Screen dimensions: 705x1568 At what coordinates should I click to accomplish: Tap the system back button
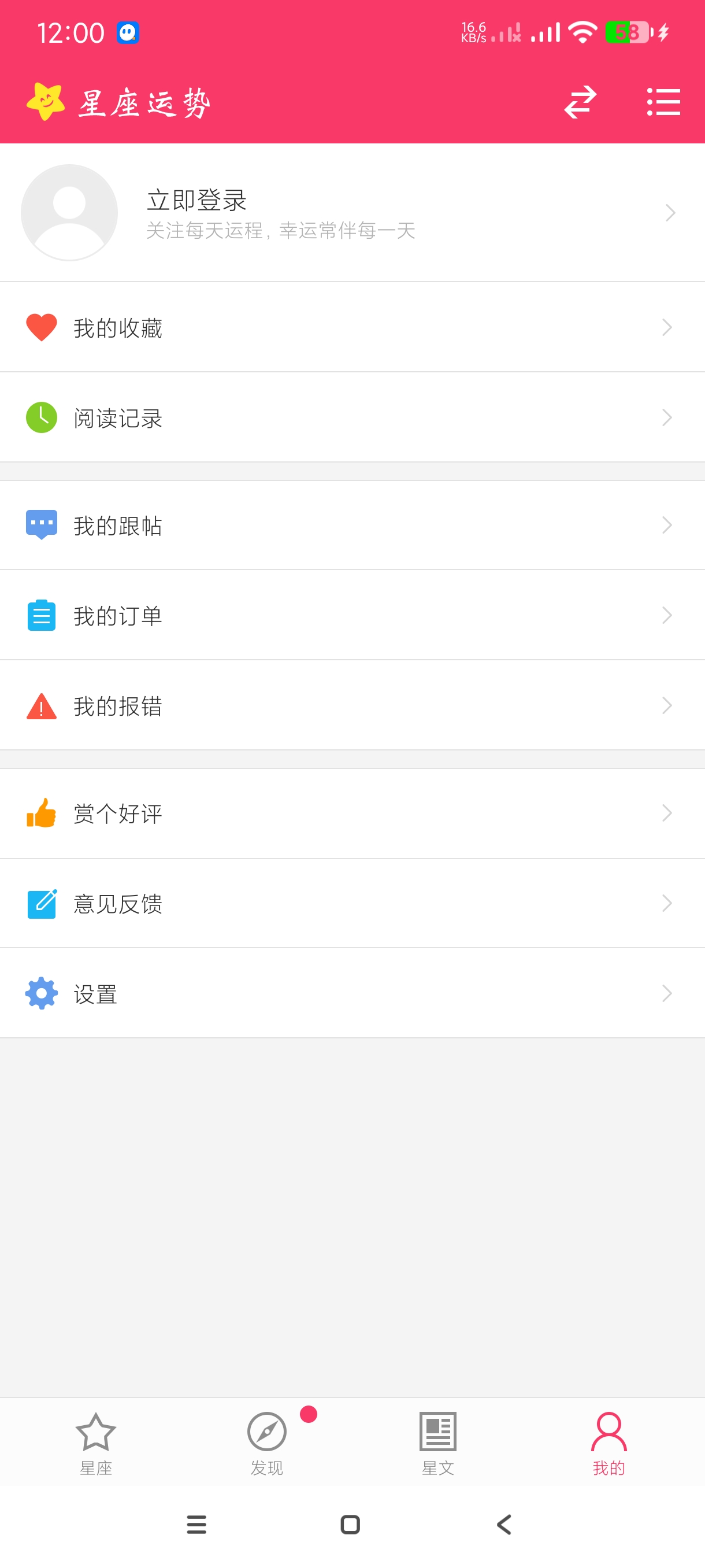pos(504,1525)
